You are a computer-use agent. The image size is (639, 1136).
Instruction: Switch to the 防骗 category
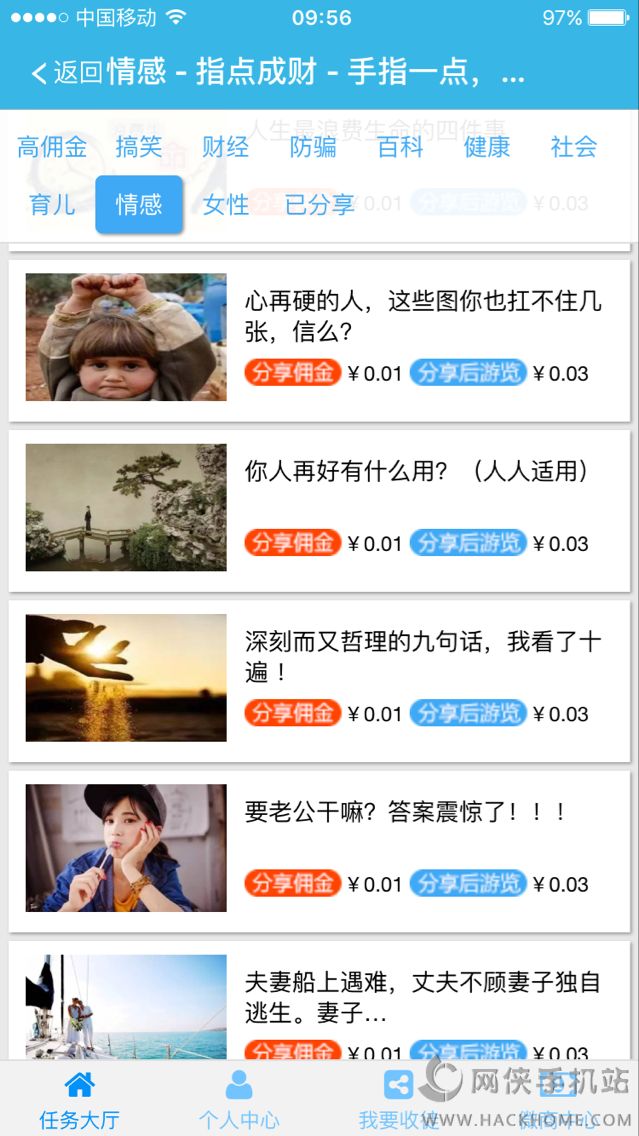(x=313, y=147)
